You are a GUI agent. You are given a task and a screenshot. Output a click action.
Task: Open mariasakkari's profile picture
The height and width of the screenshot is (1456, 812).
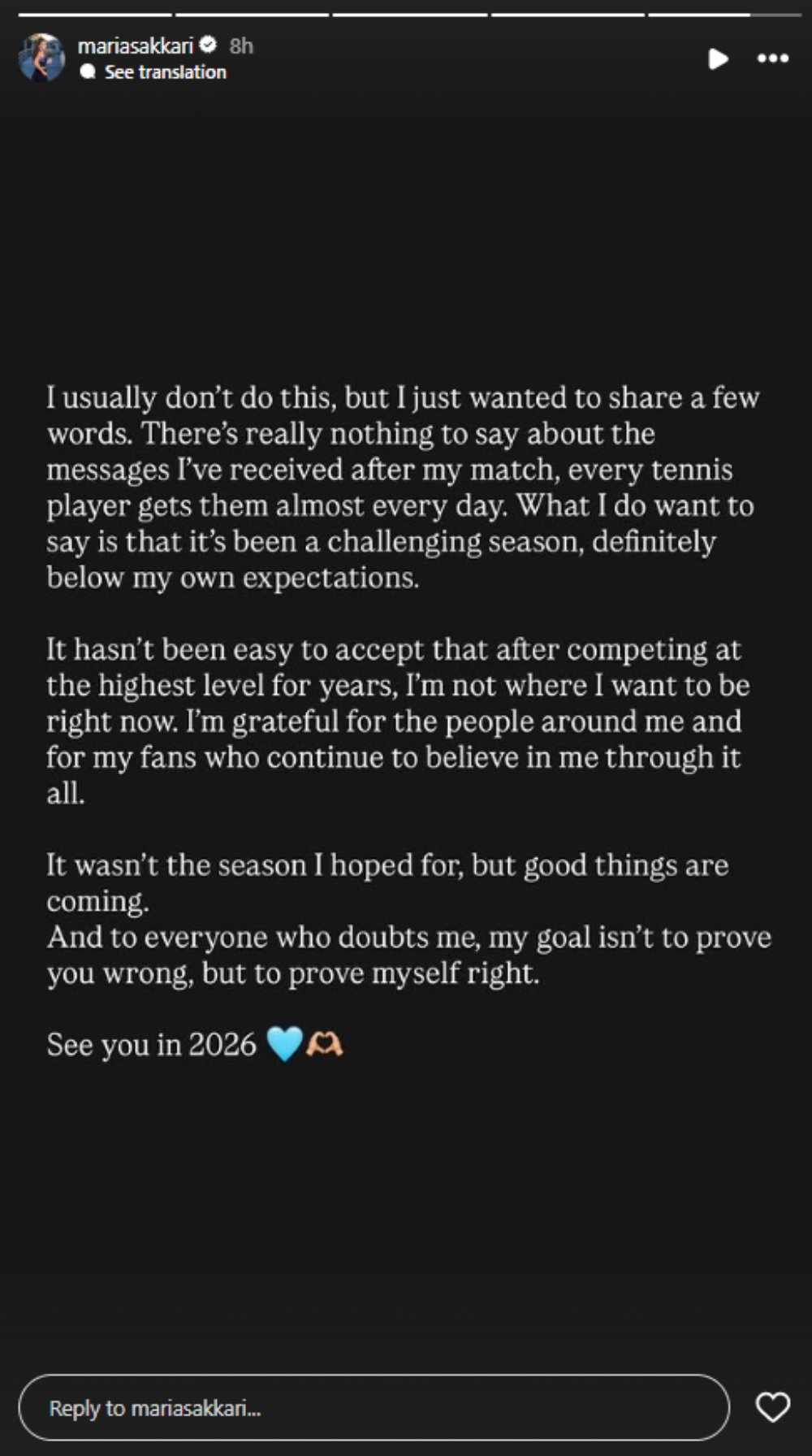[41, 58]
